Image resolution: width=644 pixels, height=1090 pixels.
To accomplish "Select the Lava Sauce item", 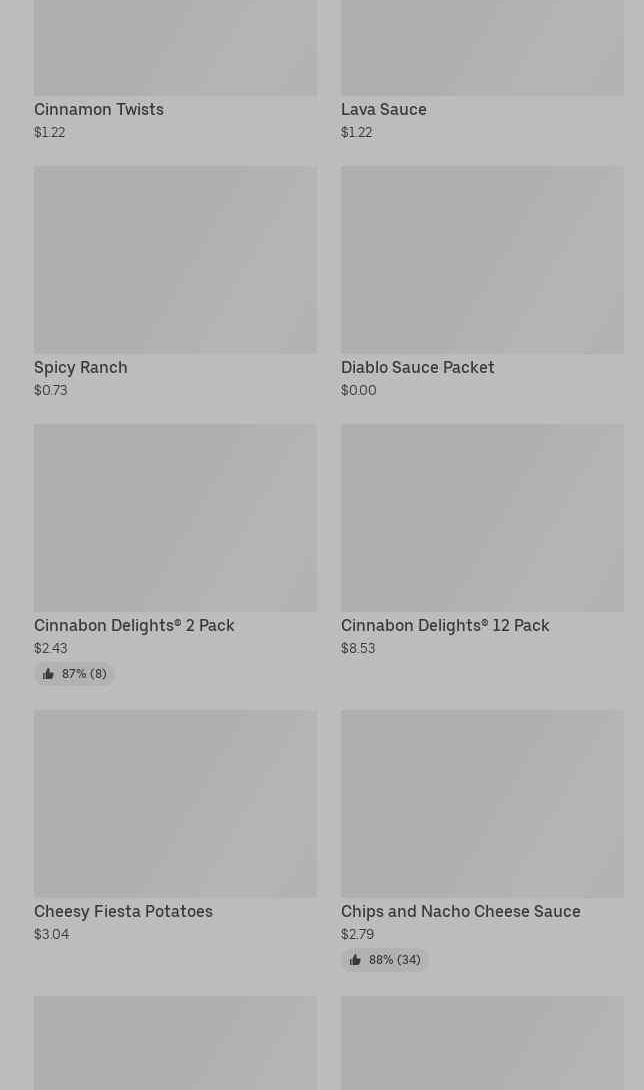I will tap(482, 70).
